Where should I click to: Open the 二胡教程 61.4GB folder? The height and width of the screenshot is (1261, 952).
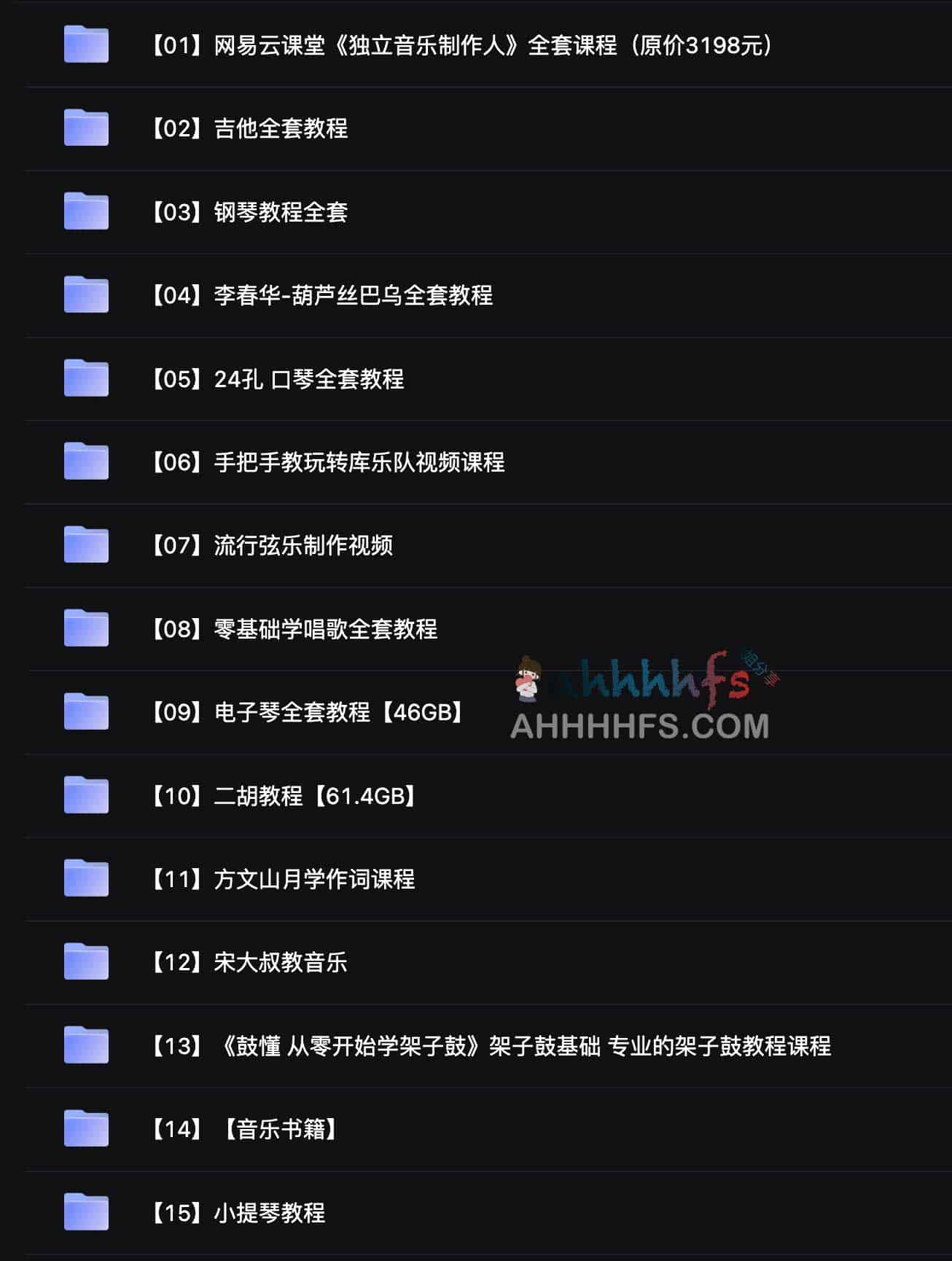coord(283,795)
